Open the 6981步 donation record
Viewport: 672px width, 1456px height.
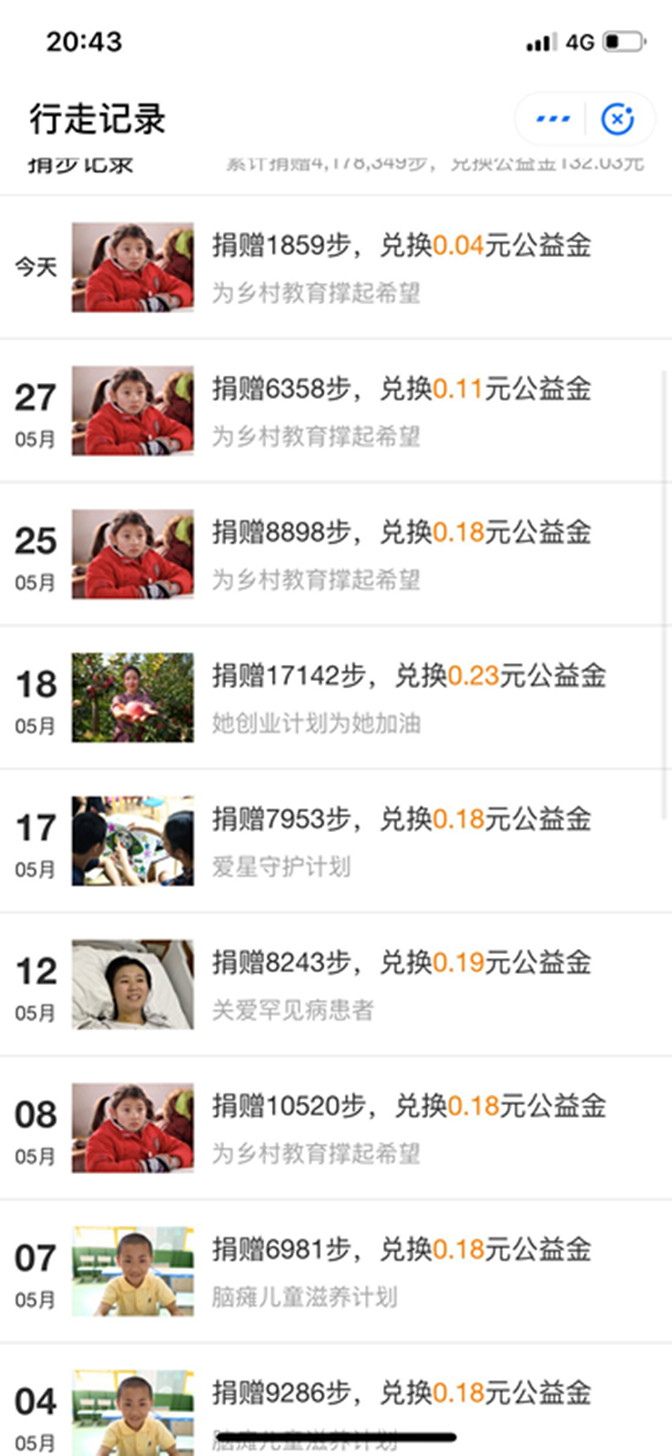[x=400, y=1271]
